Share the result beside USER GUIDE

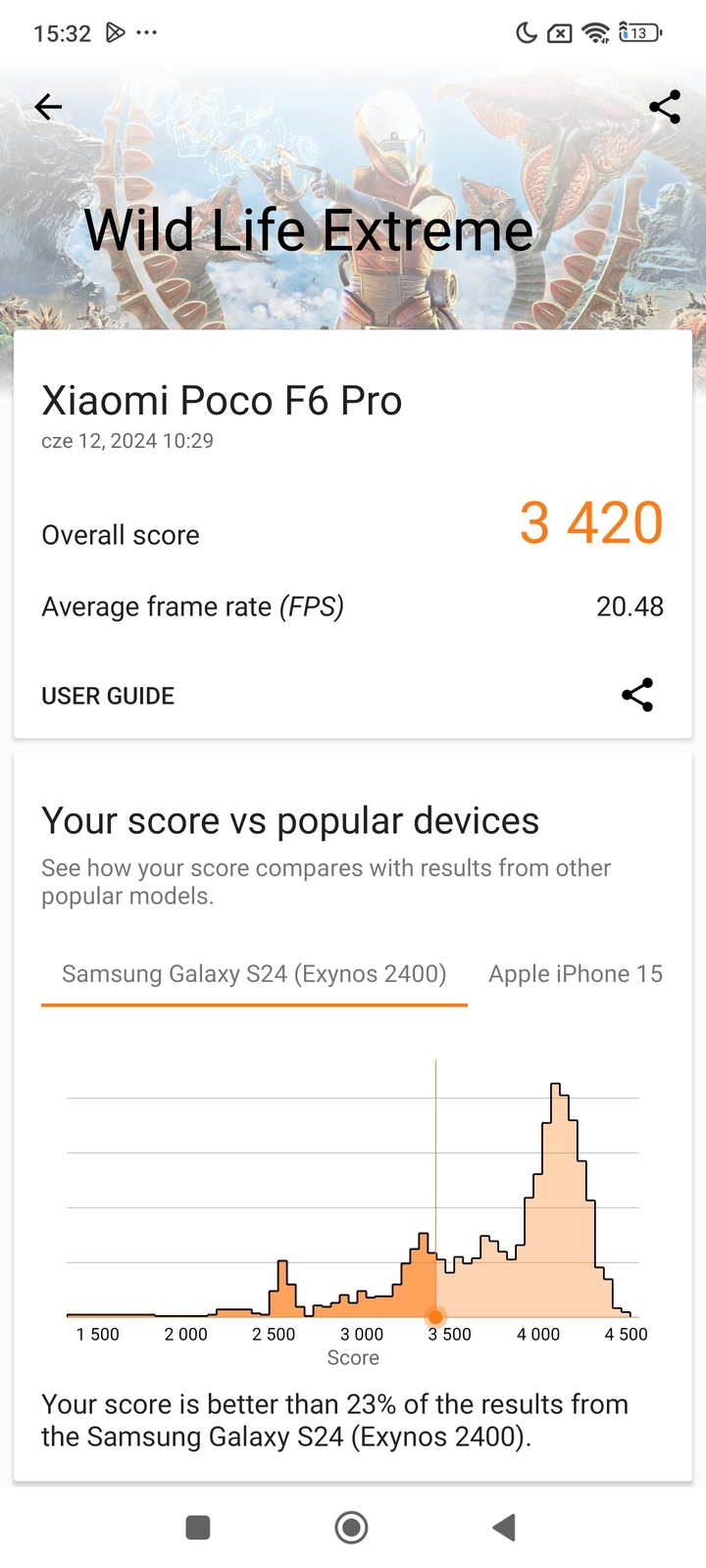pos(637,695)
